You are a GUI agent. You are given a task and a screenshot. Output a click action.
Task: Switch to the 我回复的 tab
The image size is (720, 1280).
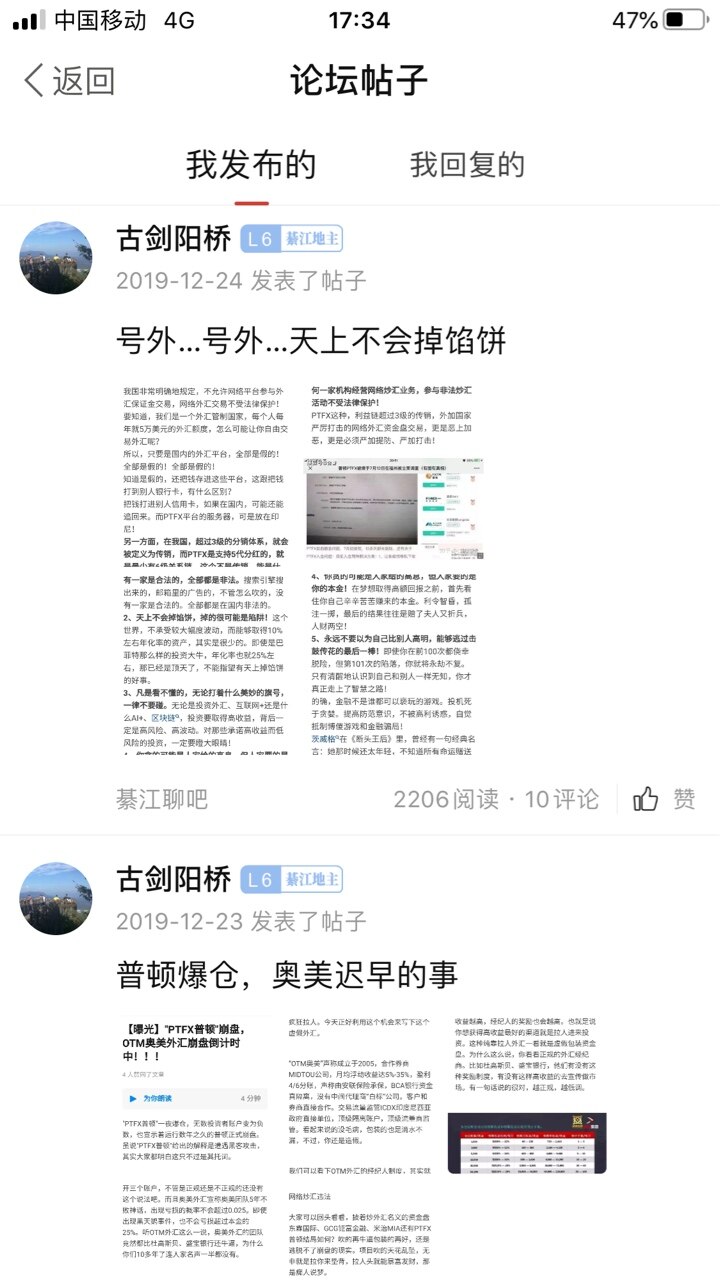[x=467, y=164]
